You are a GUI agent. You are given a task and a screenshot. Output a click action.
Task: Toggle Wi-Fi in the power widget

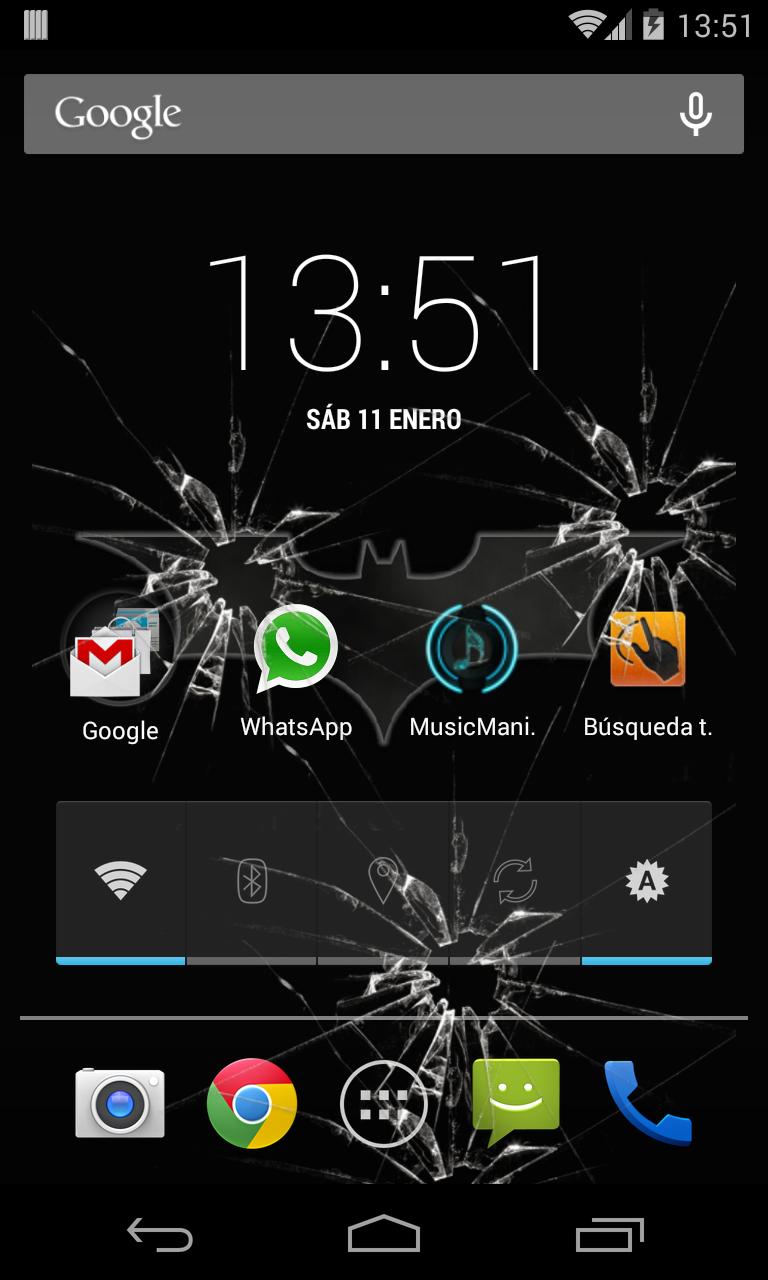pyautogui.click(x=121, y=882)
